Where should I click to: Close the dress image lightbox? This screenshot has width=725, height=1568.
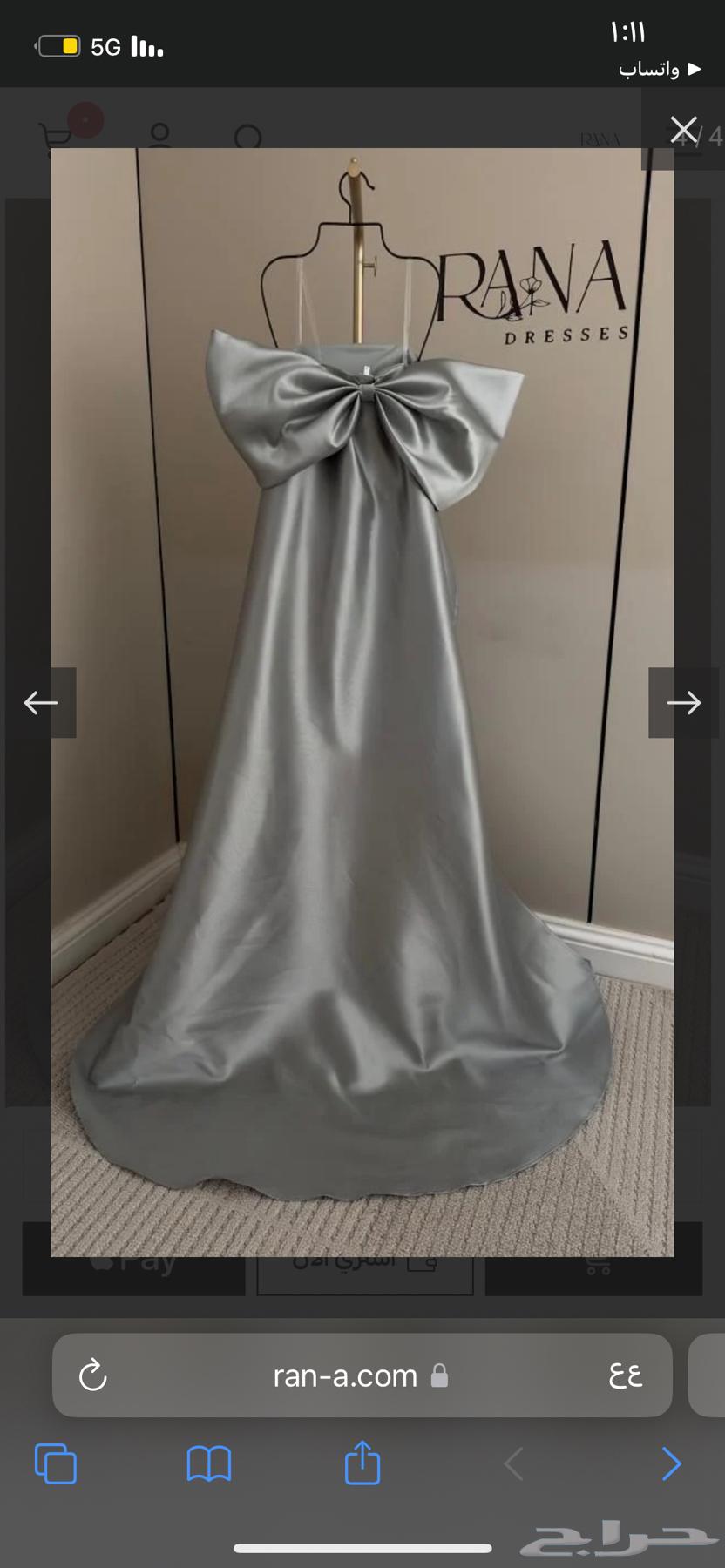(684, 131)
